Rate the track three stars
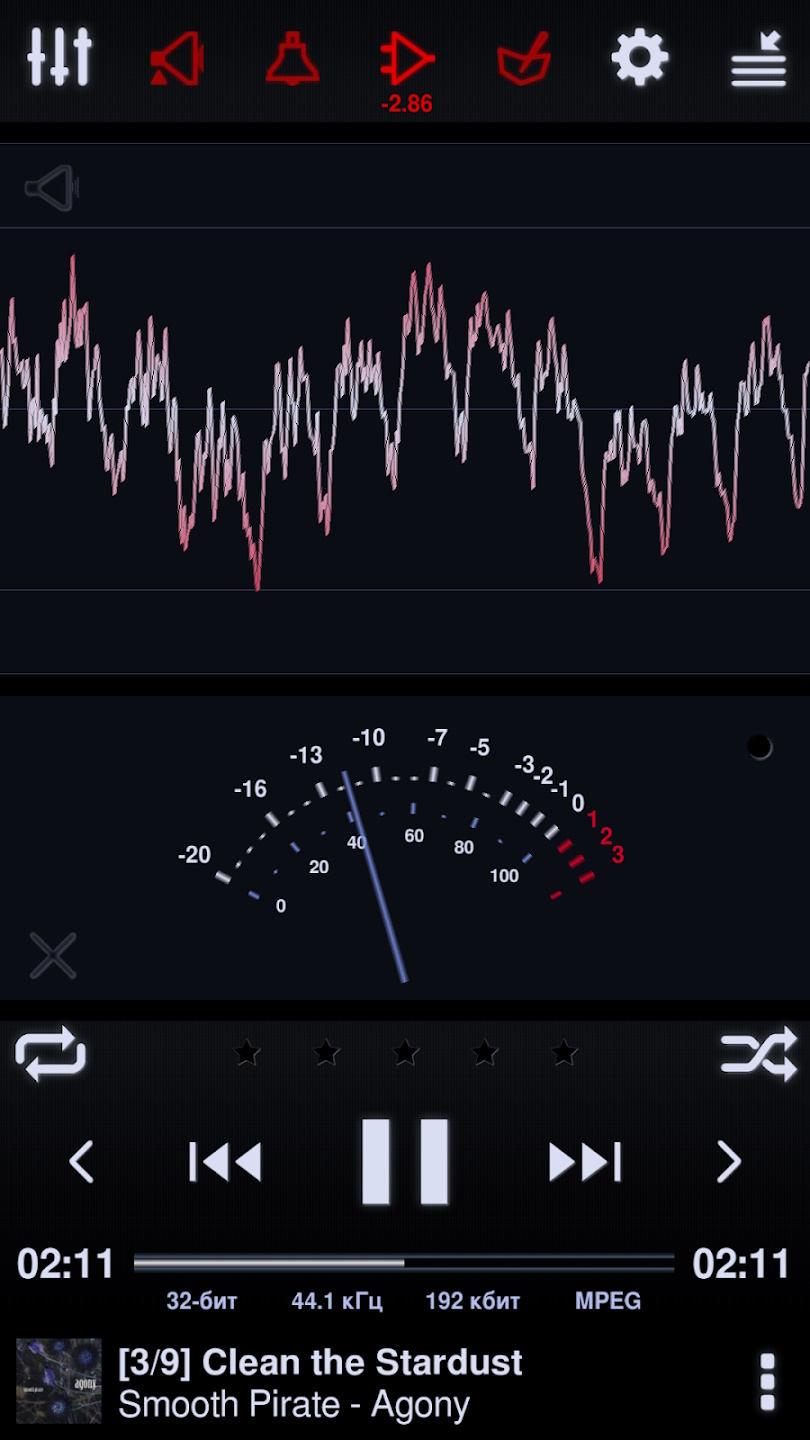 pyautogui.click(x=406, y=1053)
